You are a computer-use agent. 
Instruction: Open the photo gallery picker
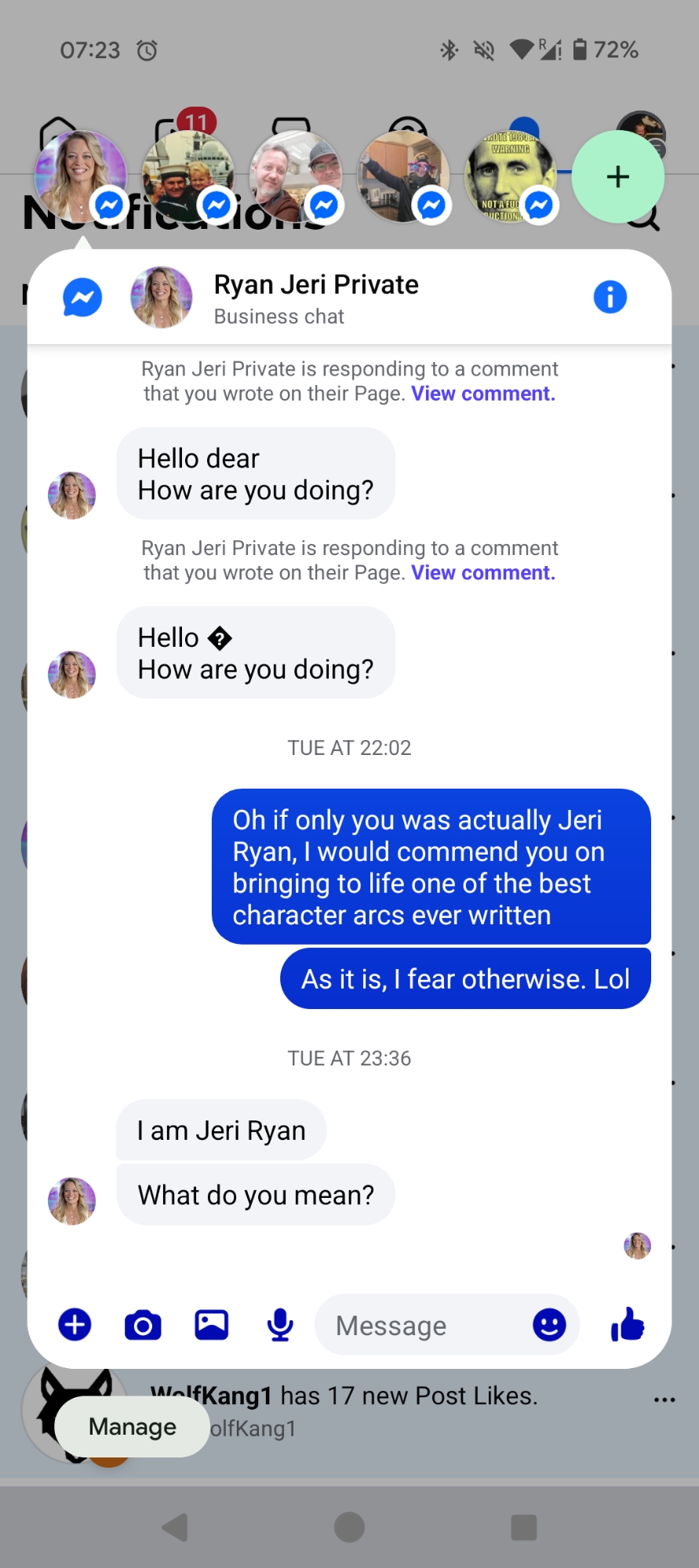[212, 1325]
